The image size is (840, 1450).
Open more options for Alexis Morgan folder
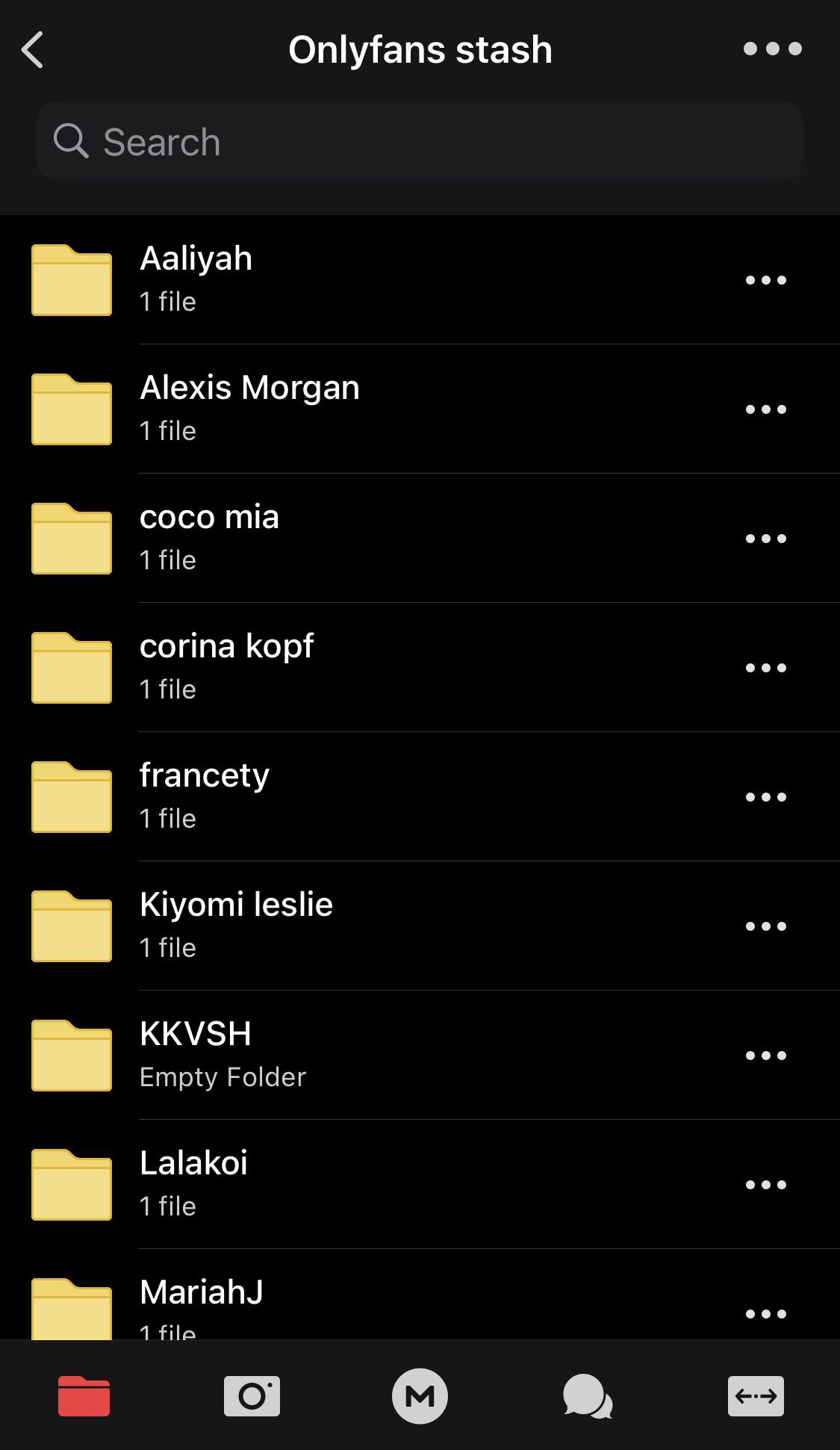click(765, 409)
